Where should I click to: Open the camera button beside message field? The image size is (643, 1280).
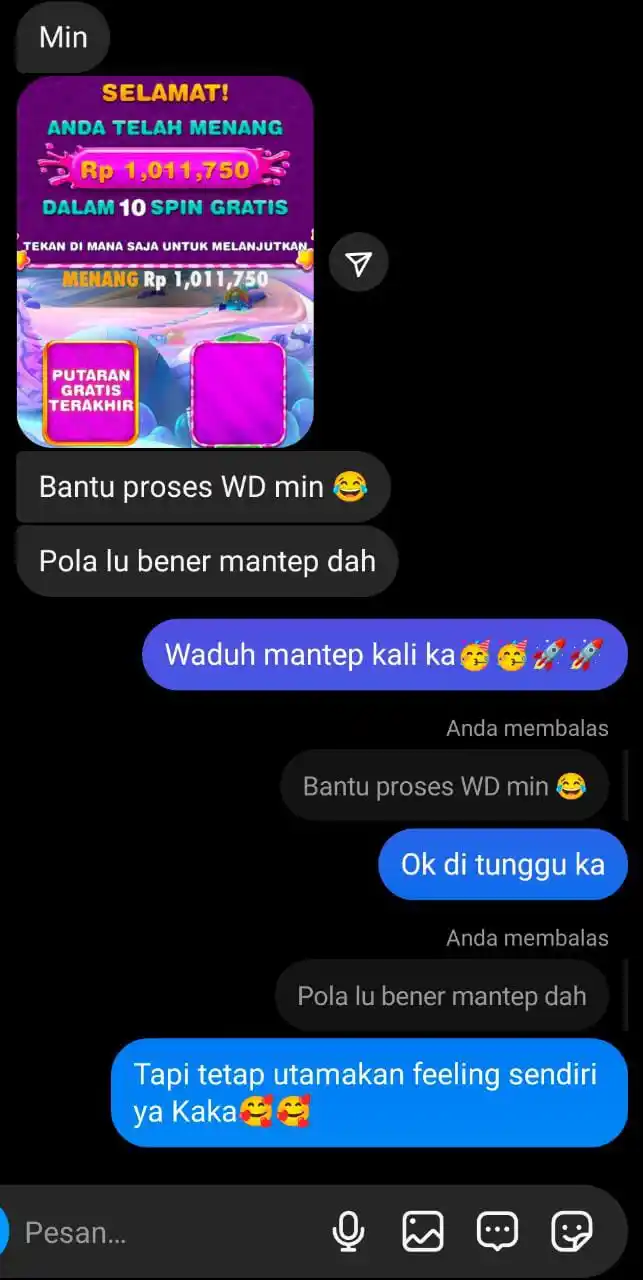[4, 1232]
